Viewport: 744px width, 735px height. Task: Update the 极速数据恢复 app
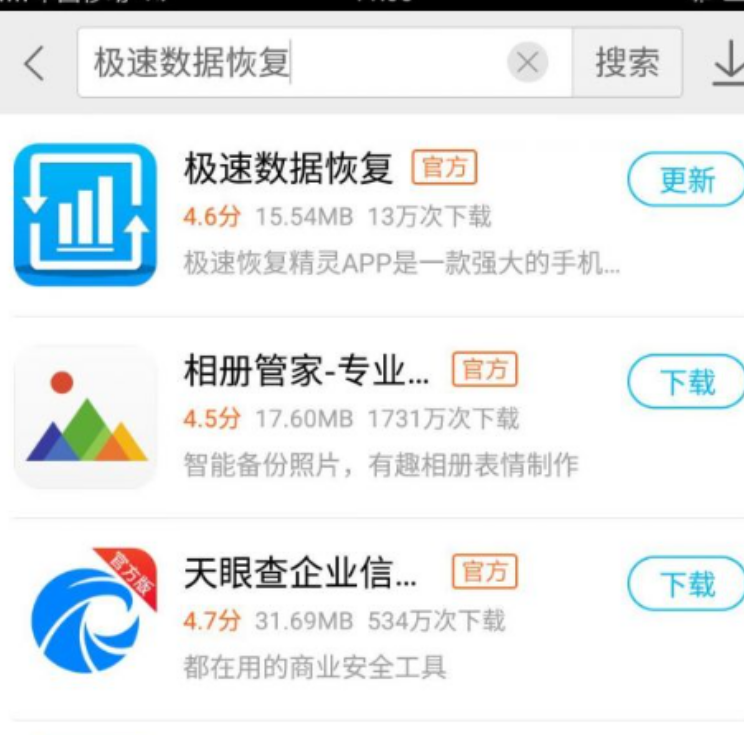point(686,180)
